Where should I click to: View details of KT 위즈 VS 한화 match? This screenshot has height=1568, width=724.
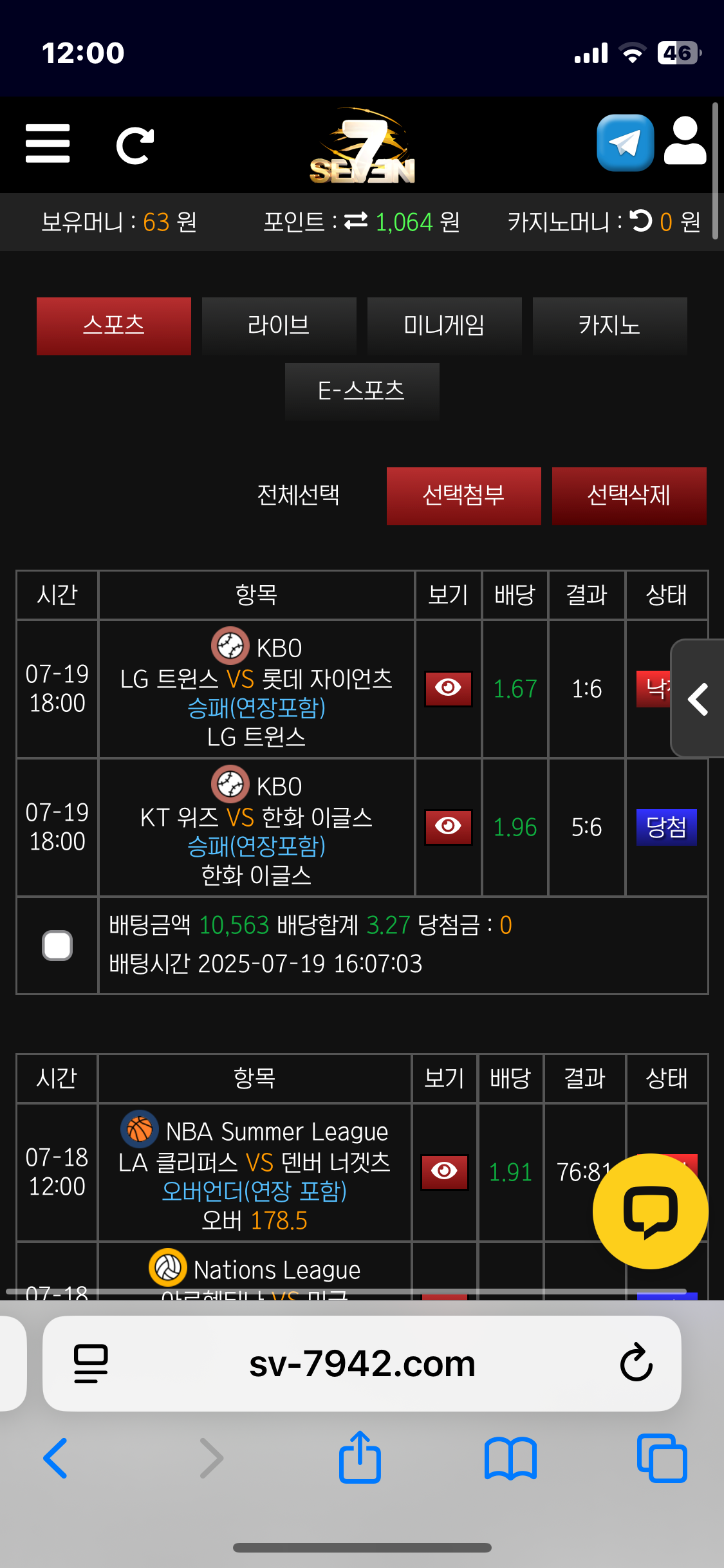(448, 826)
